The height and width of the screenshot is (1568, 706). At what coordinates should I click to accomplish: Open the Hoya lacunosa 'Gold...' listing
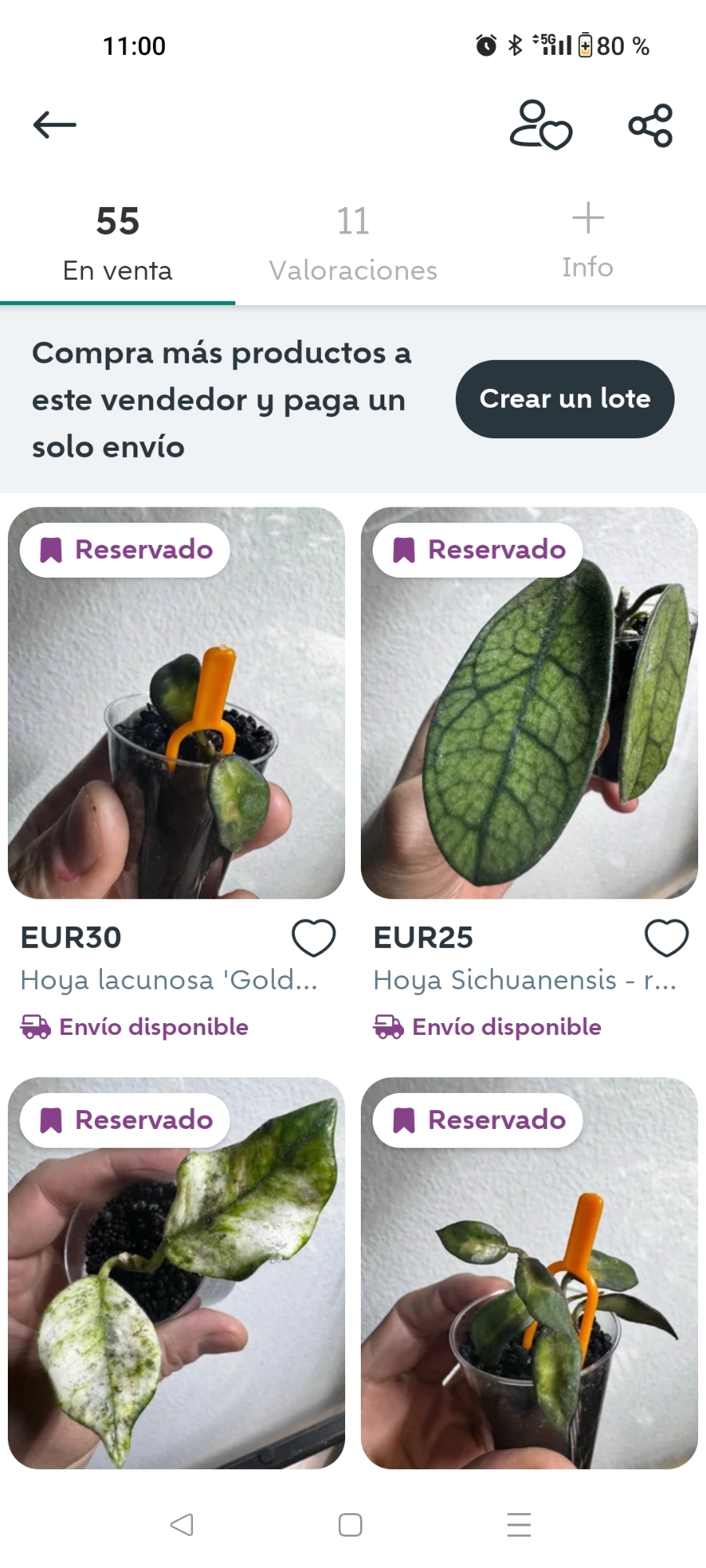click(176, 703)
